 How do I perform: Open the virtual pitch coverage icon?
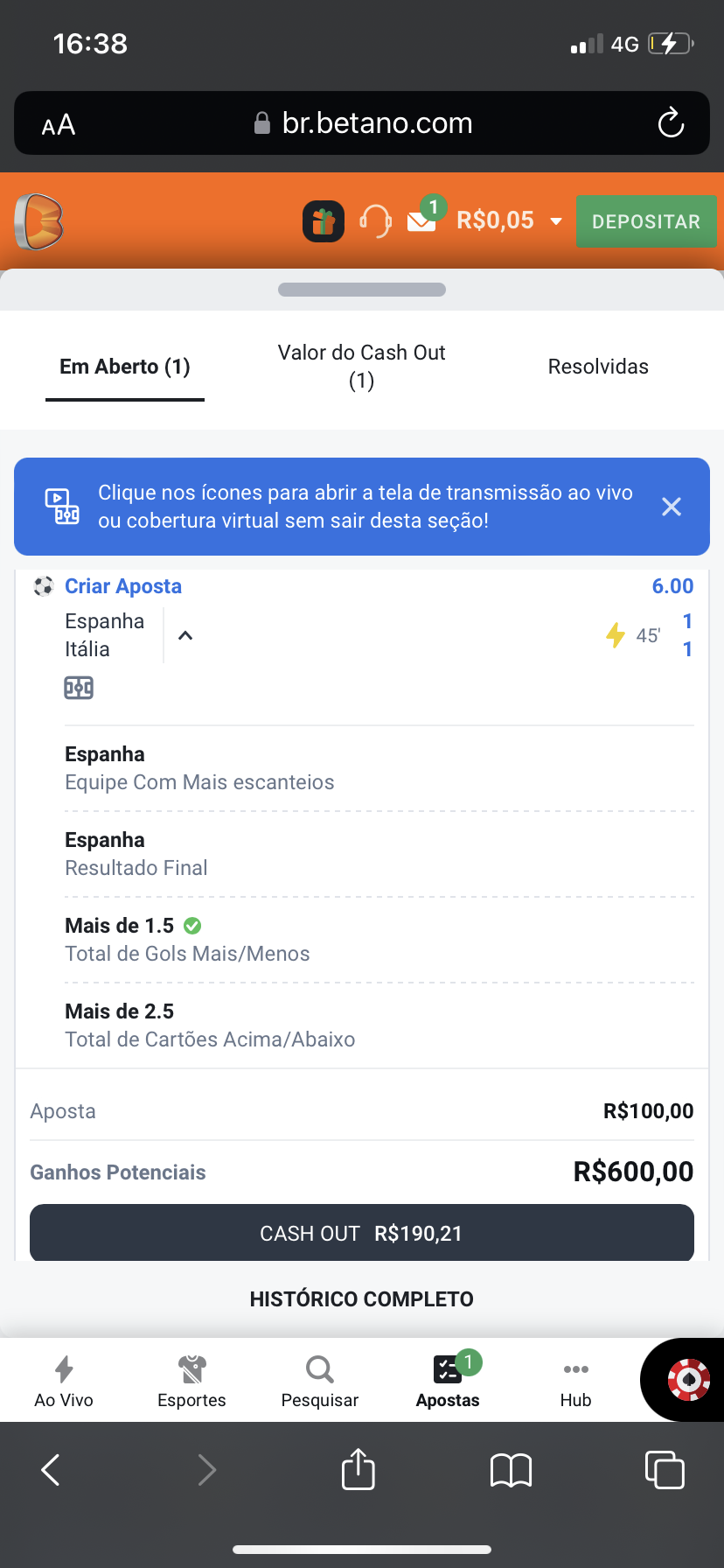(79, 688)
